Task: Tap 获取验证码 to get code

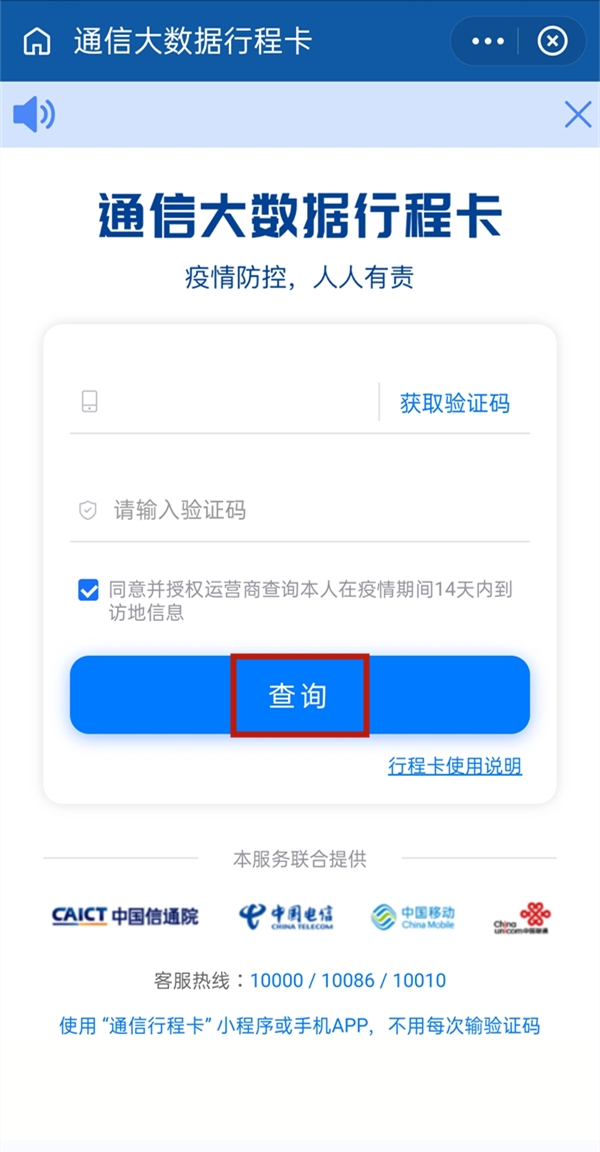Action: point(455,403)
